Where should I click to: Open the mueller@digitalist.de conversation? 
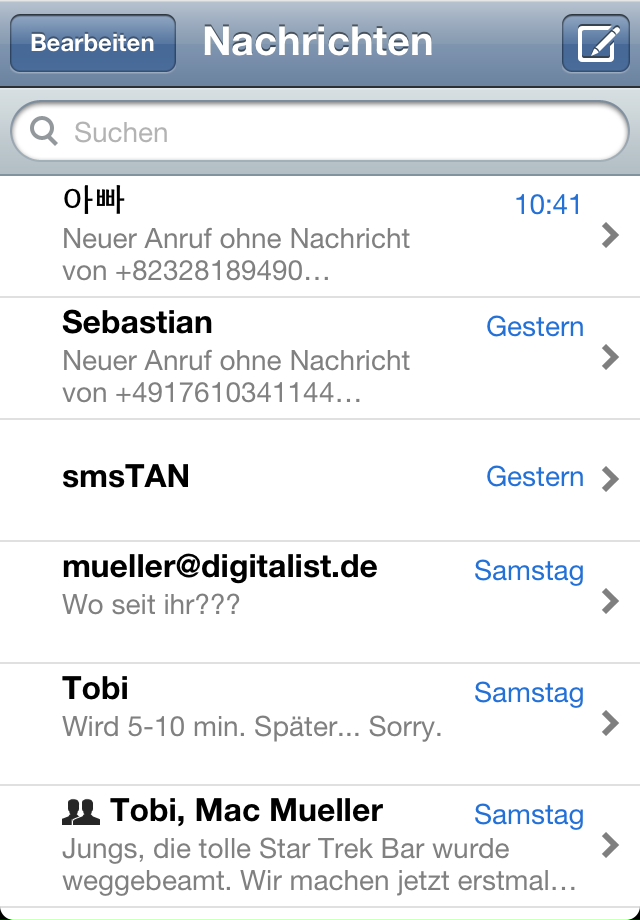coord(320,602)
